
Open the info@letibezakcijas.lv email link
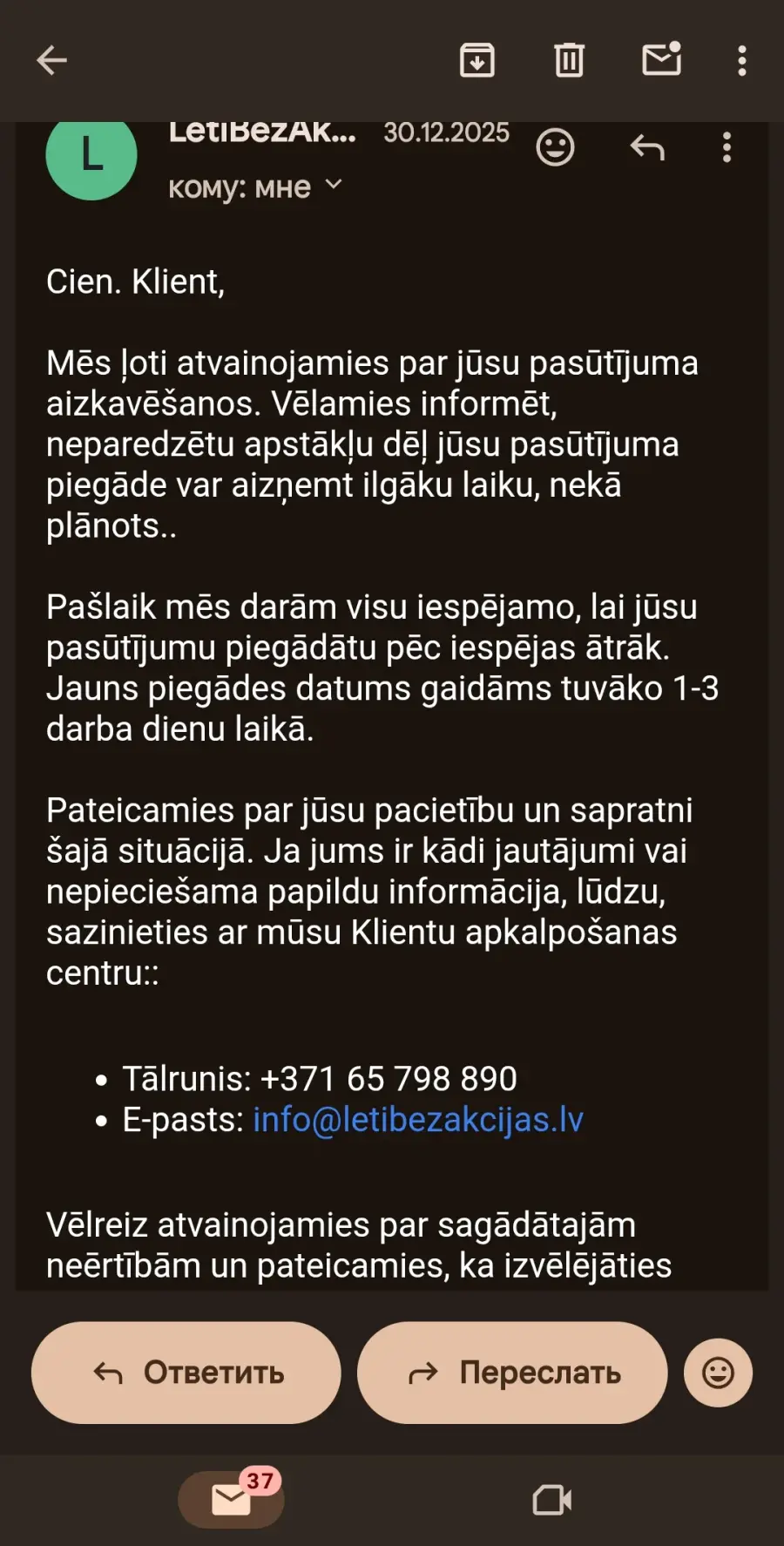pyautogui.click(x=418, y=1120)
